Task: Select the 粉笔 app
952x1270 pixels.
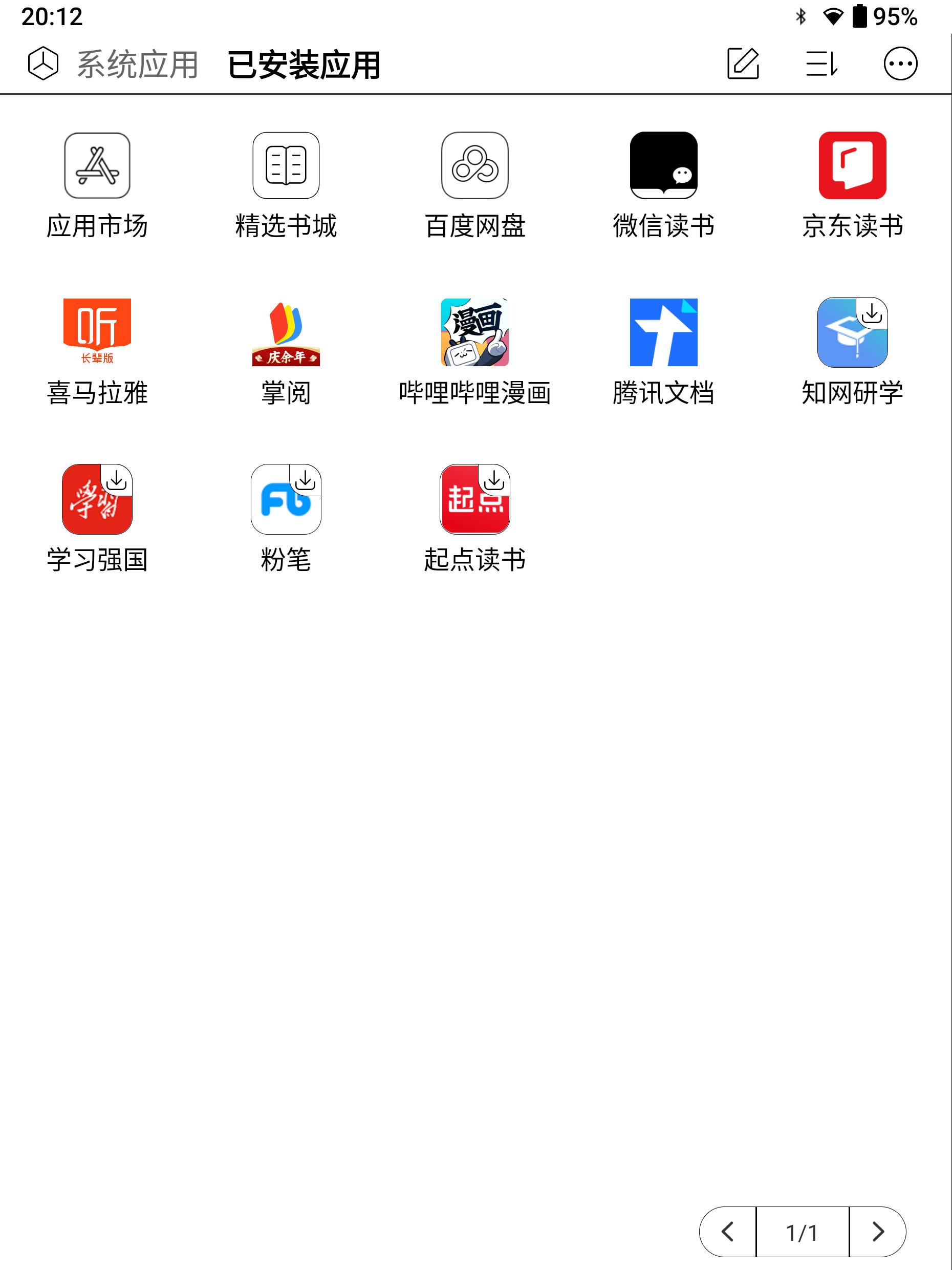Action: (286, 499)
